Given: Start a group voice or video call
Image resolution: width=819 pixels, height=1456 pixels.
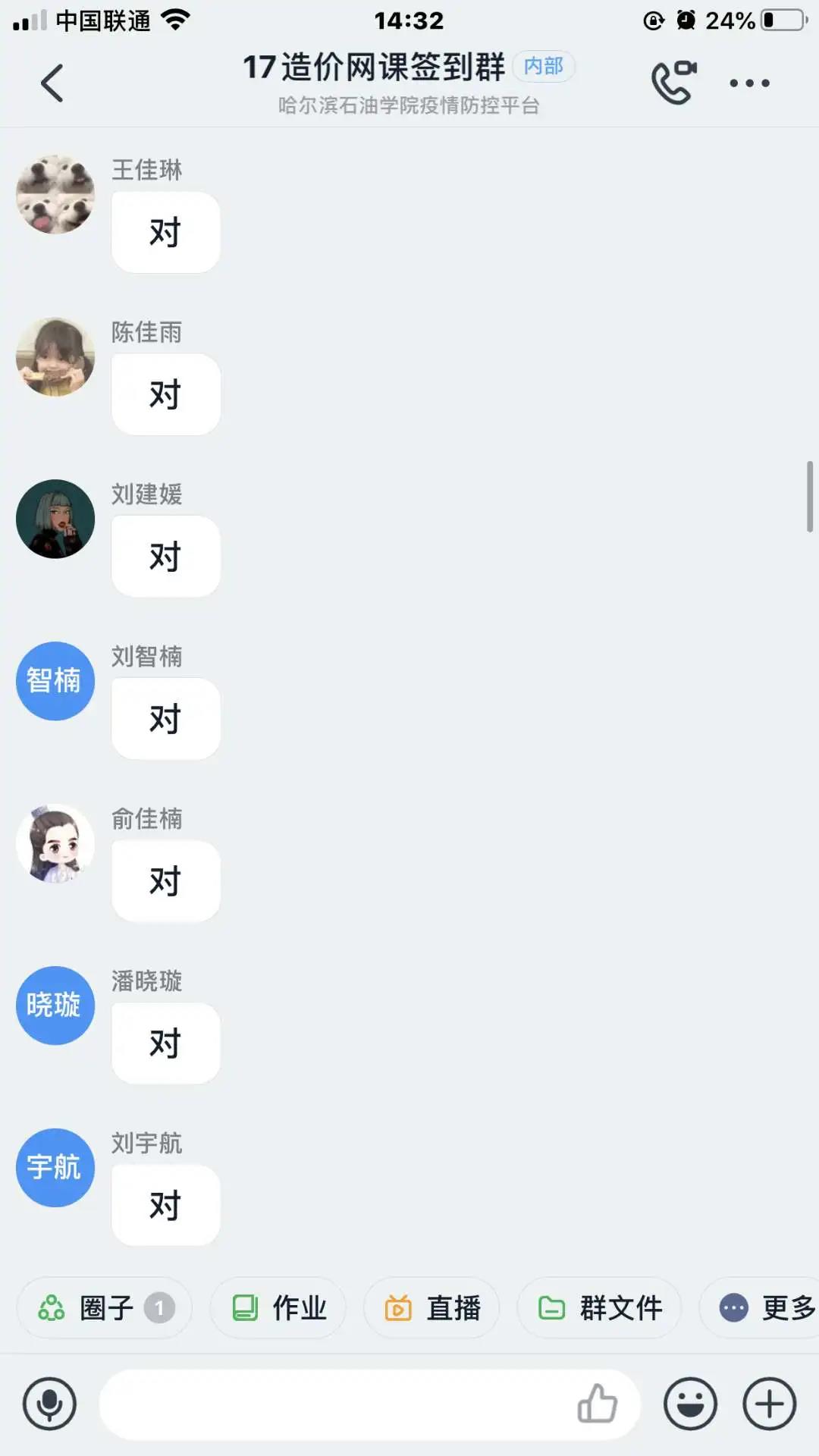Looking at the screenshot, I should pos(673,82).
